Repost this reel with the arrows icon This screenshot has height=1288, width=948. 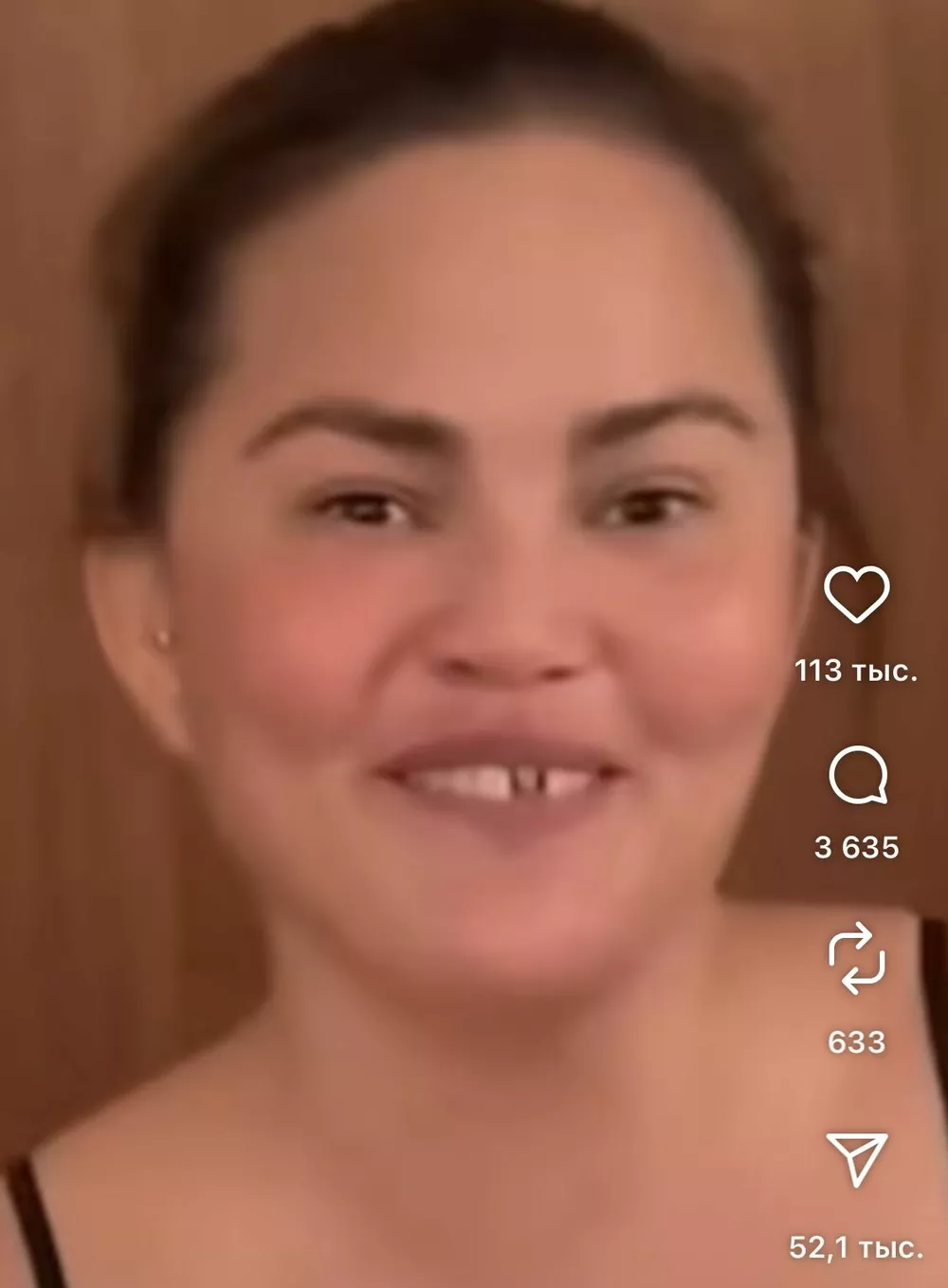[856, 958]
